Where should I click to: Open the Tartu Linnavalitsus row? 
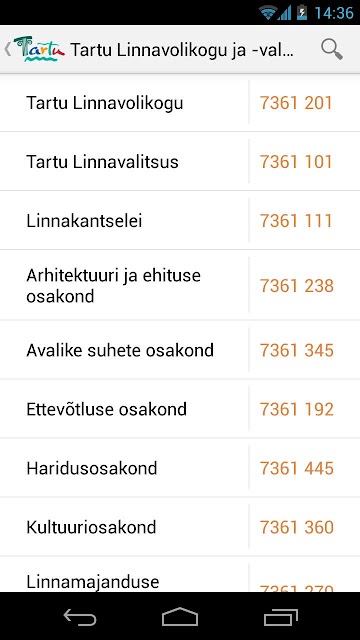[124, 162]
